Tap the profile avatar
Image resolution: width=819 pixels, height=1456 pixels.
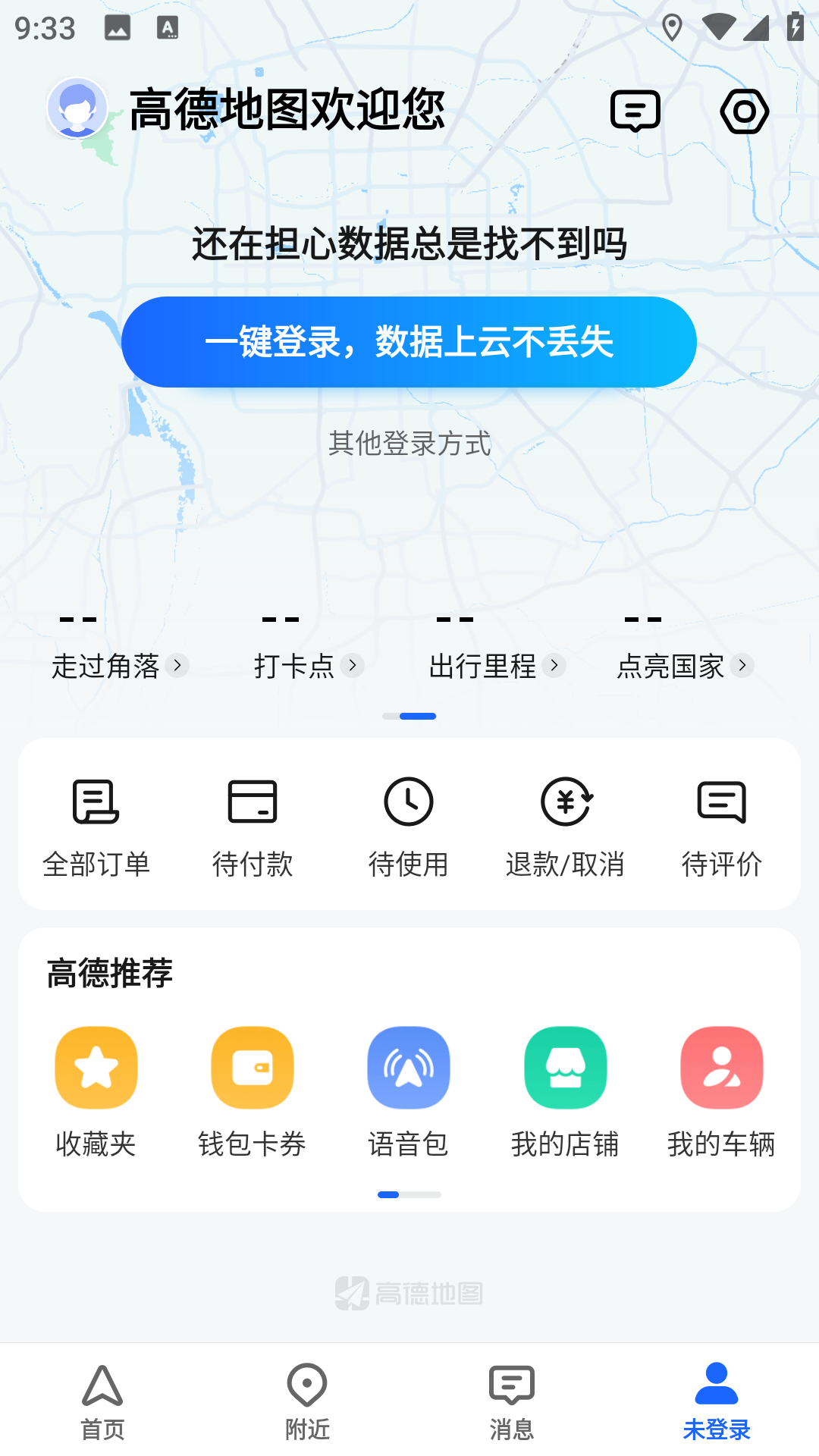pos(77,108)
